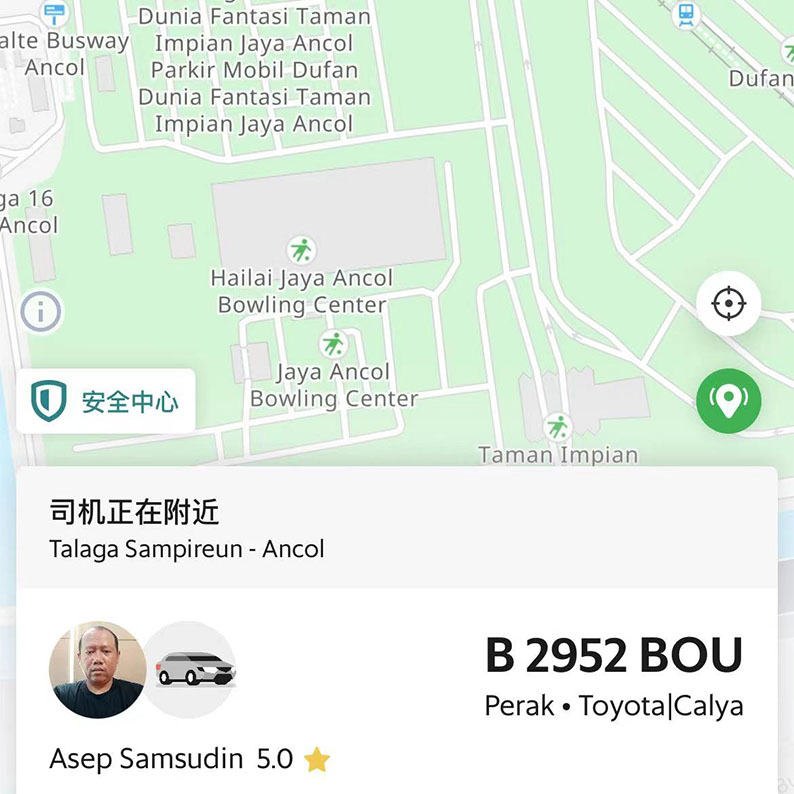Viewport: 794px width, 794px height.
Task: Open the Toyota Calya vehicle image
Action: pyautogui.click(x=192, y=669)
